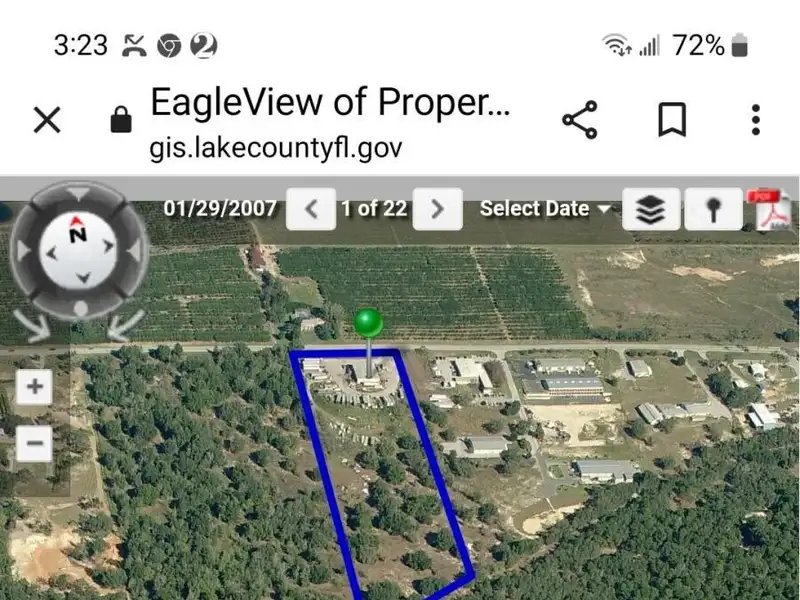Share this page link
Image resolution: width=800 pixels, height=600 pixels.
(579, 120)
